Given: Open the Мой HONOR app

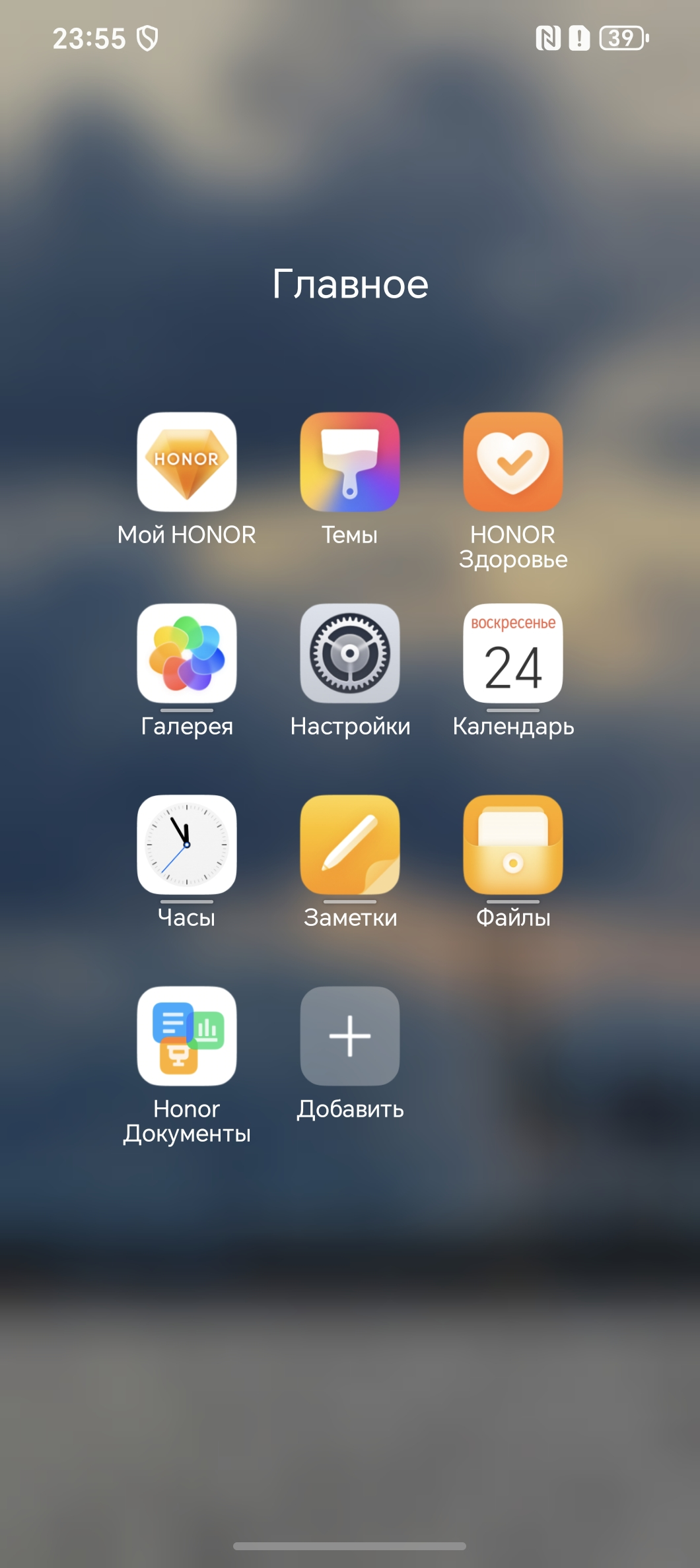Looking at the screenshot, I should (187, 462).
